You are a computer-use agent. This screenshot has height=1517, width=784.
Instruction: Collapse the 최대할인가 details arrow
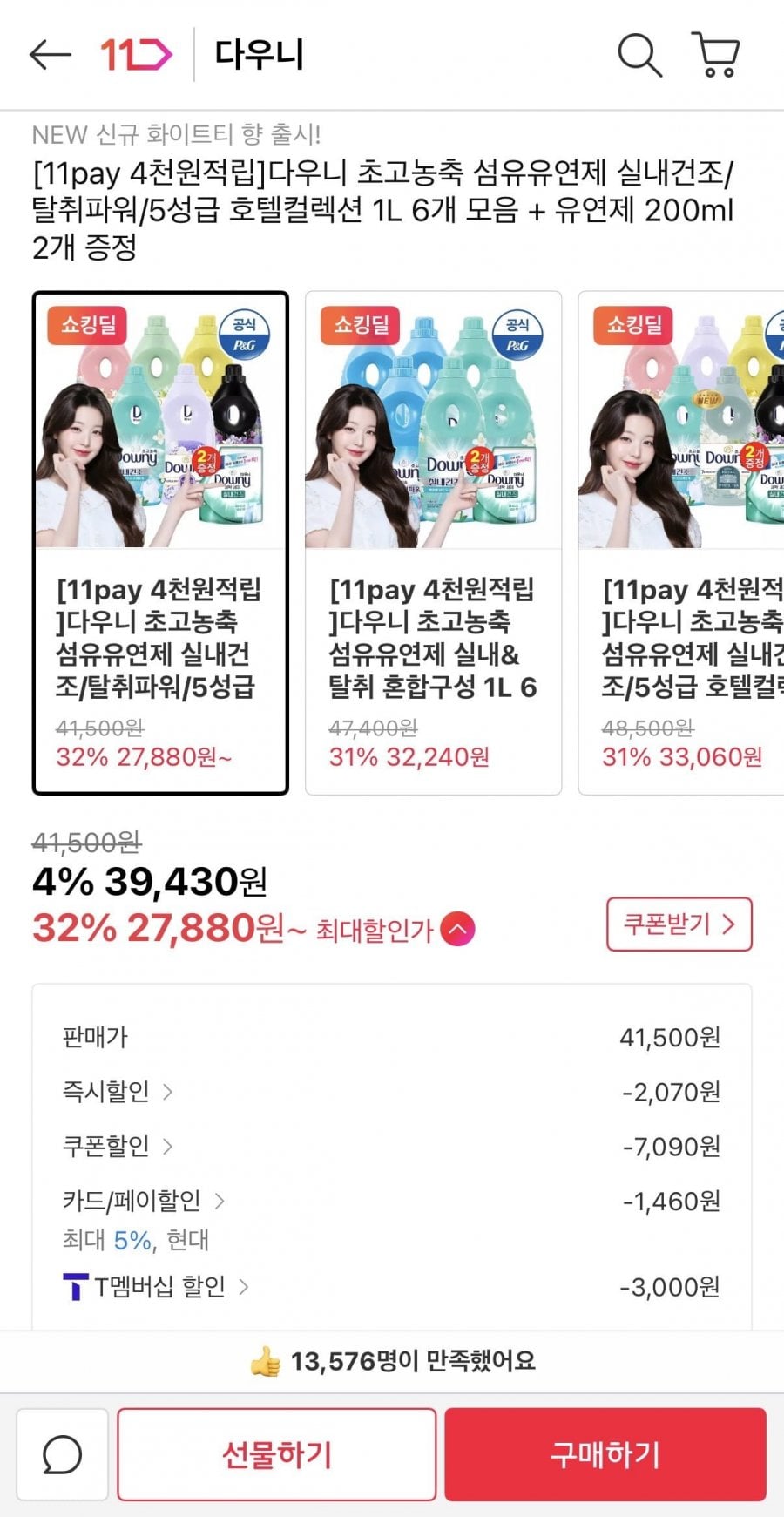click(x=458, y=930)
